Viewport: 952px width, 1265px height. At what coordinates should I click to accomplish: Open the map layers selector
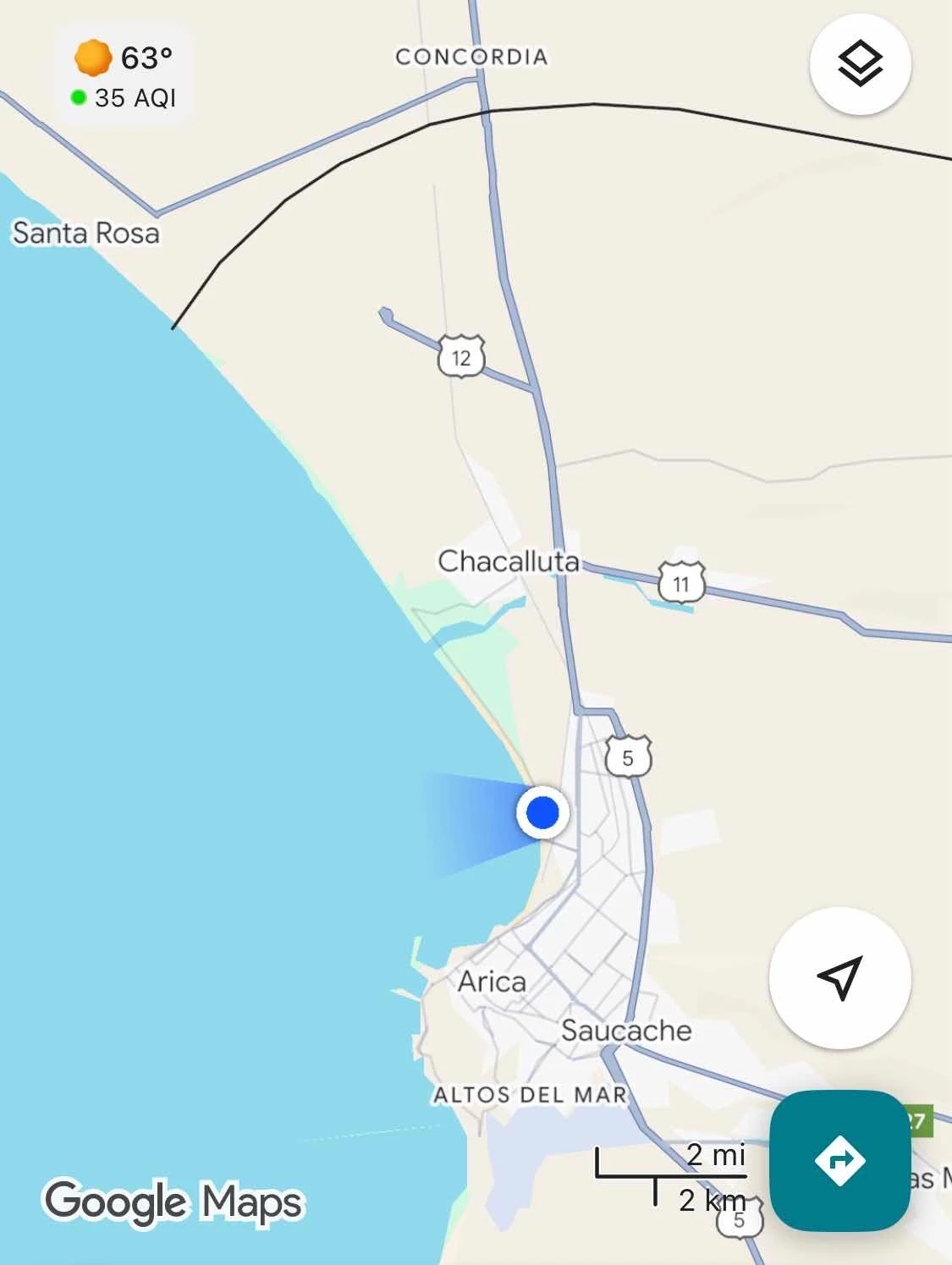(x=860, y=64)
